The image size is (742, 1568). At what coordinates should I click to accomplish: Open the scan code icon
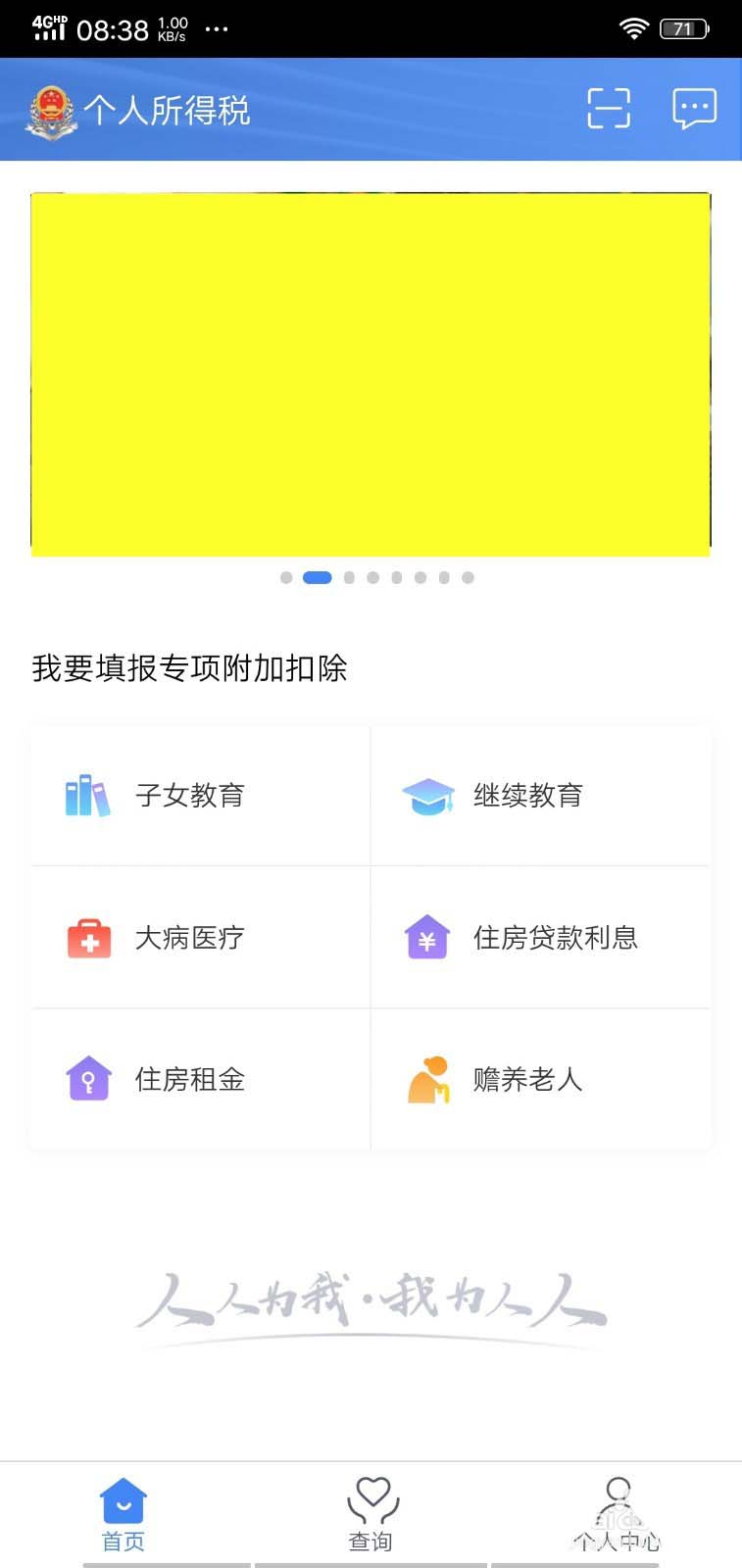point(608,108)
